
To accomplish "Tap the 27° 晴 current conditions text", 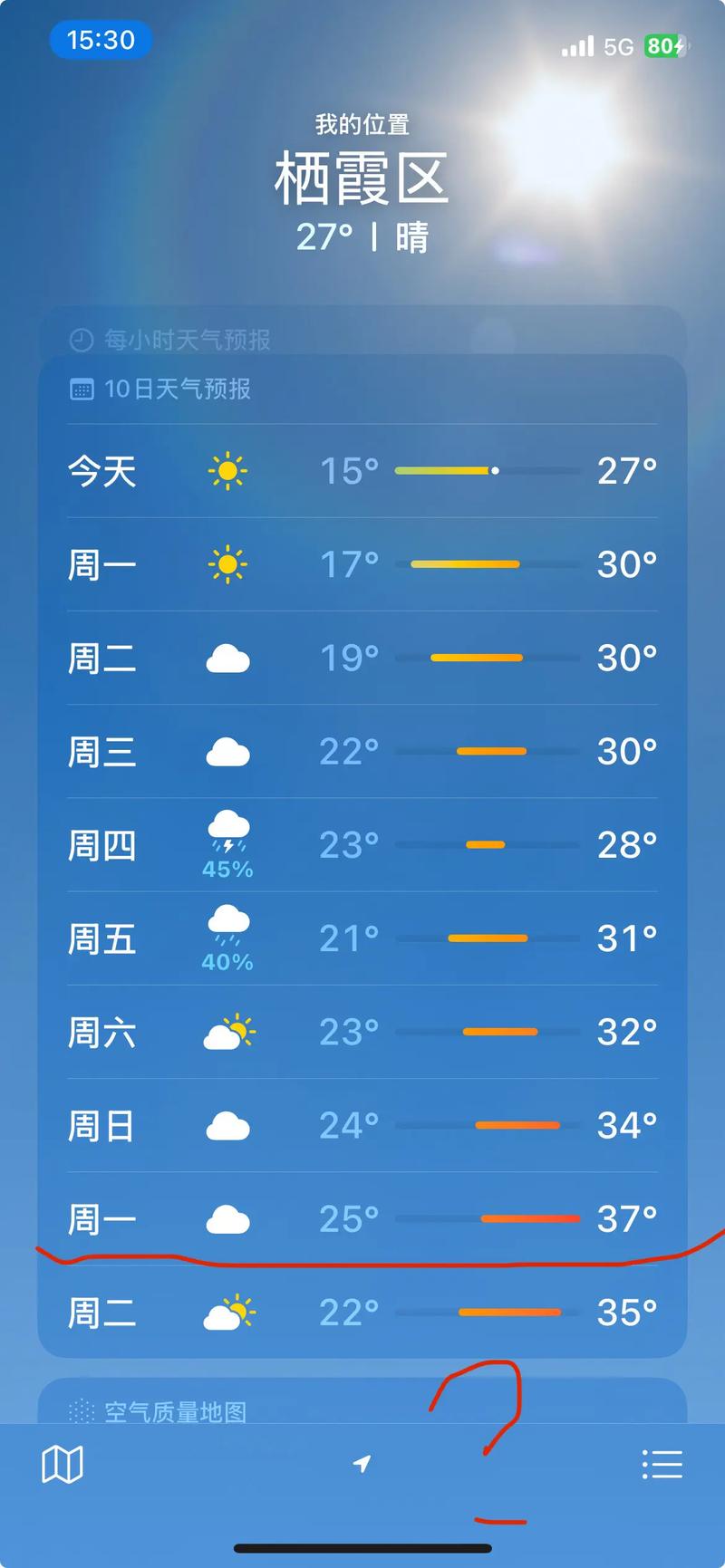I will click(362, 239).
